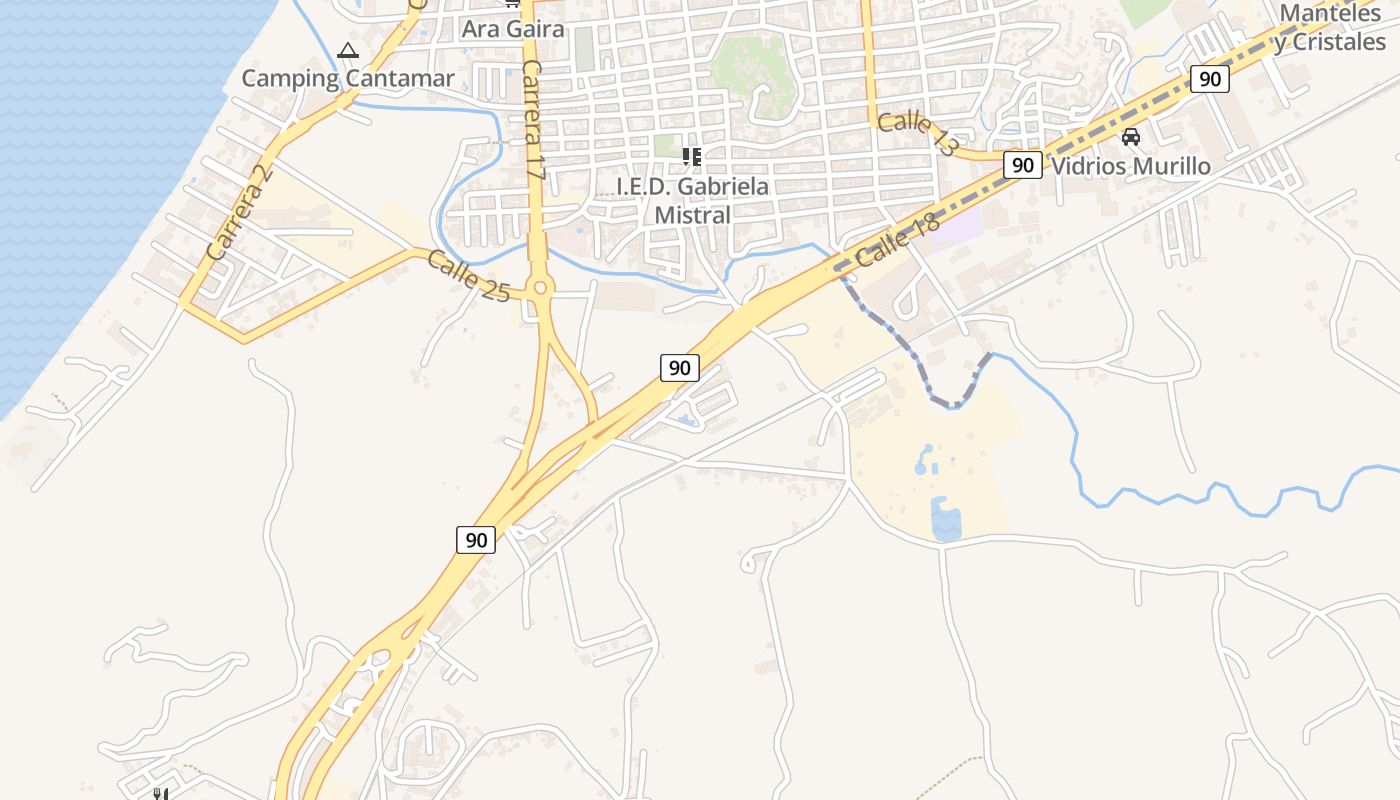This screenshot has height=800, width=1400.
Task: Select the Ara Gaira supermarket place
Action: 513,27
